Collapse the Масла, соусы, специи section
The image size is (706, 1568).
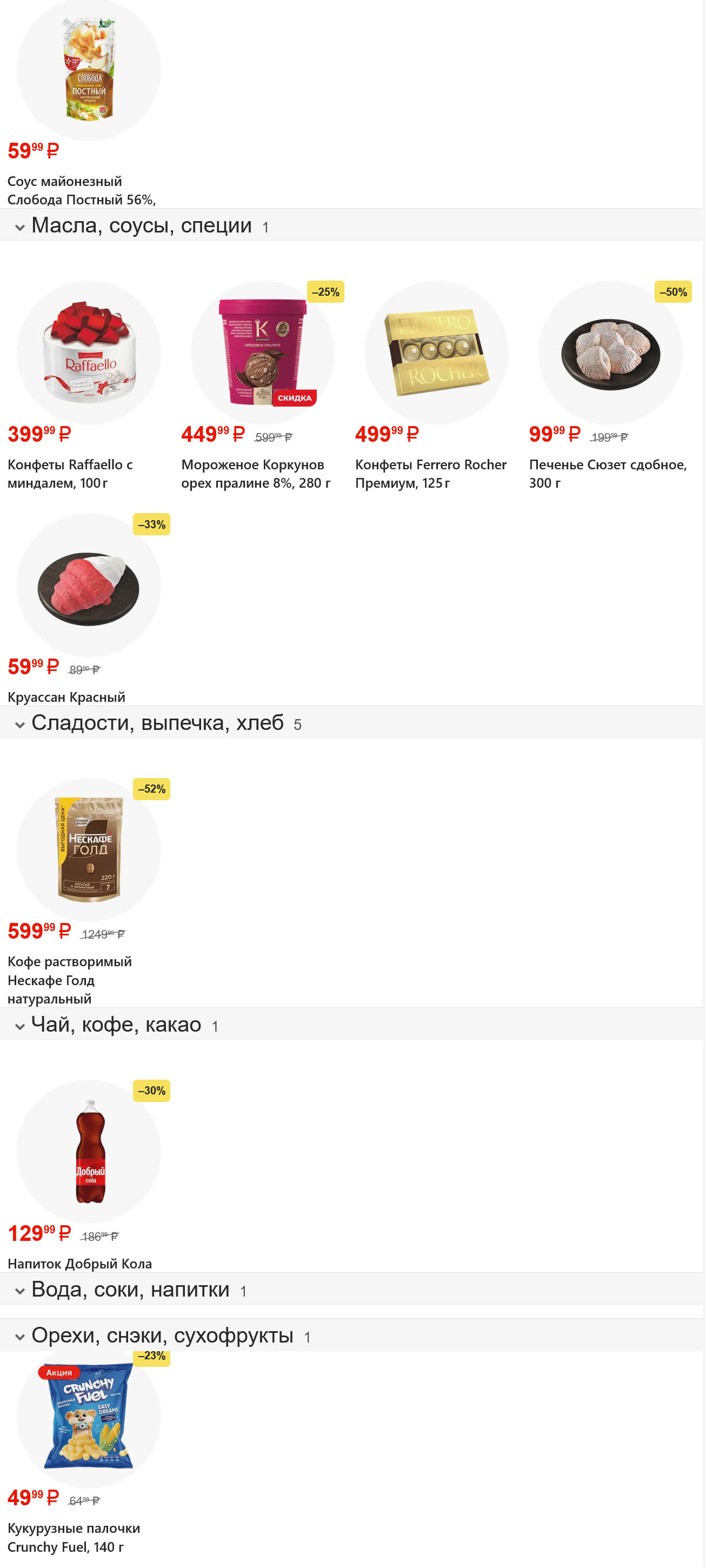20,227
